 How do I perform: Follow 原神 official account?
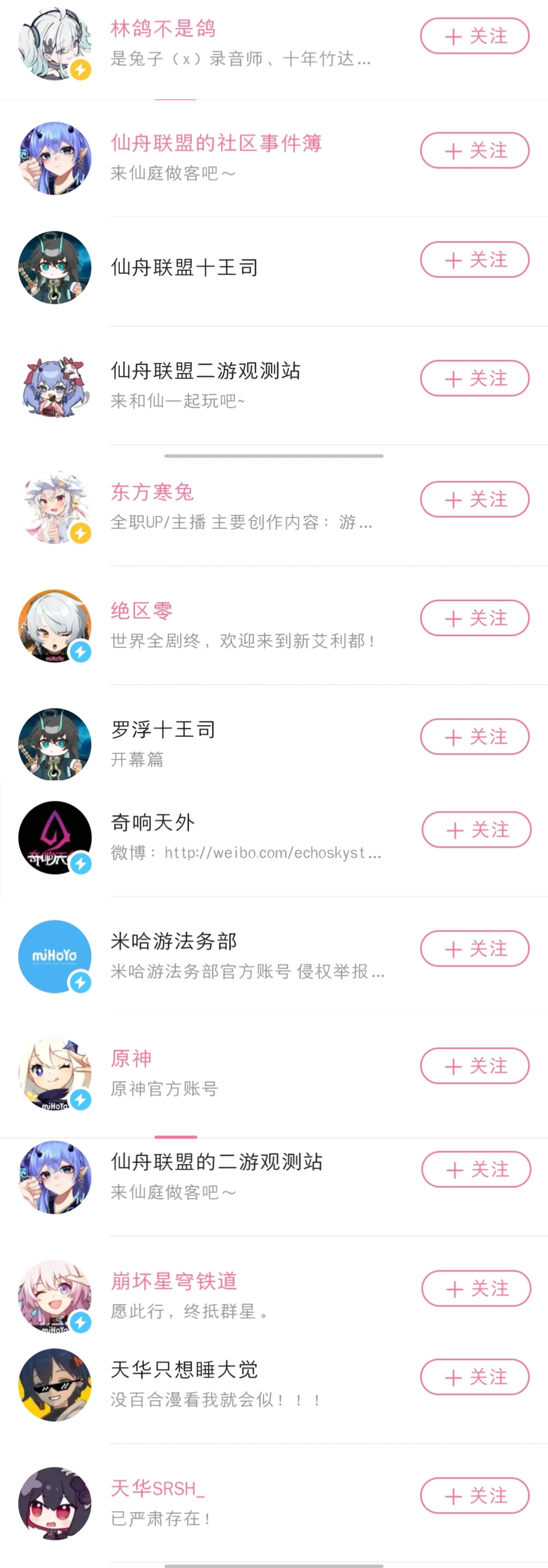click(474, 1066)
